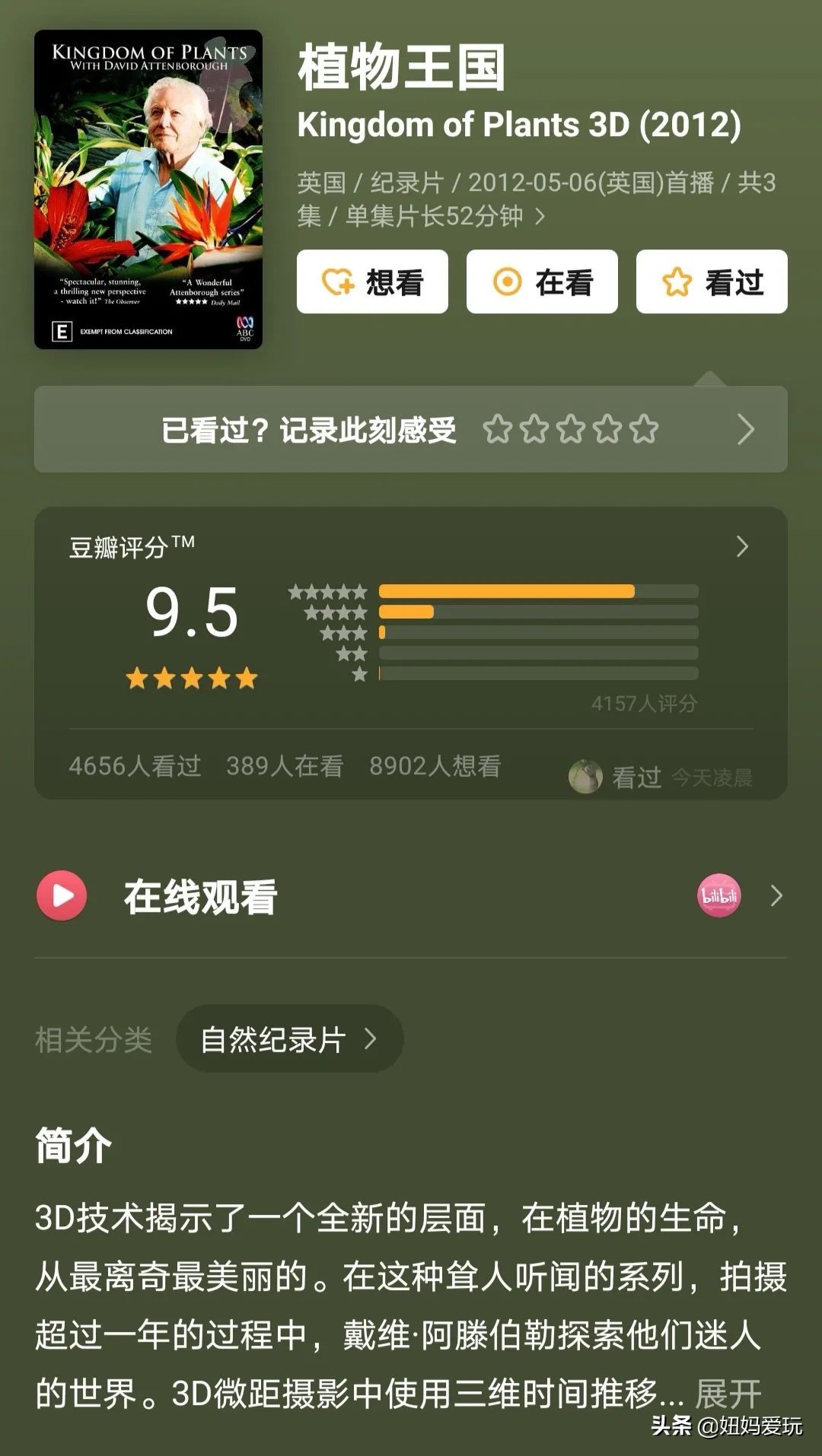Click the pink play icon for 在线观看

[61, 897]
